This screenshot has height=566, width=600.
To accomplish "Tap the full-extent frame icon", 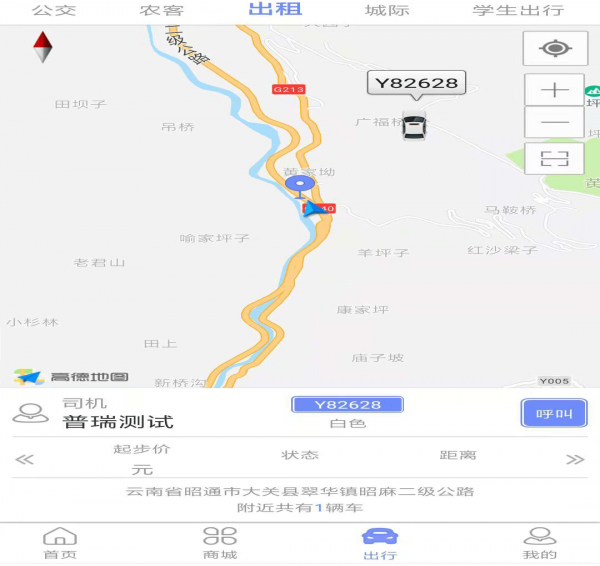I will click(554, 158).
